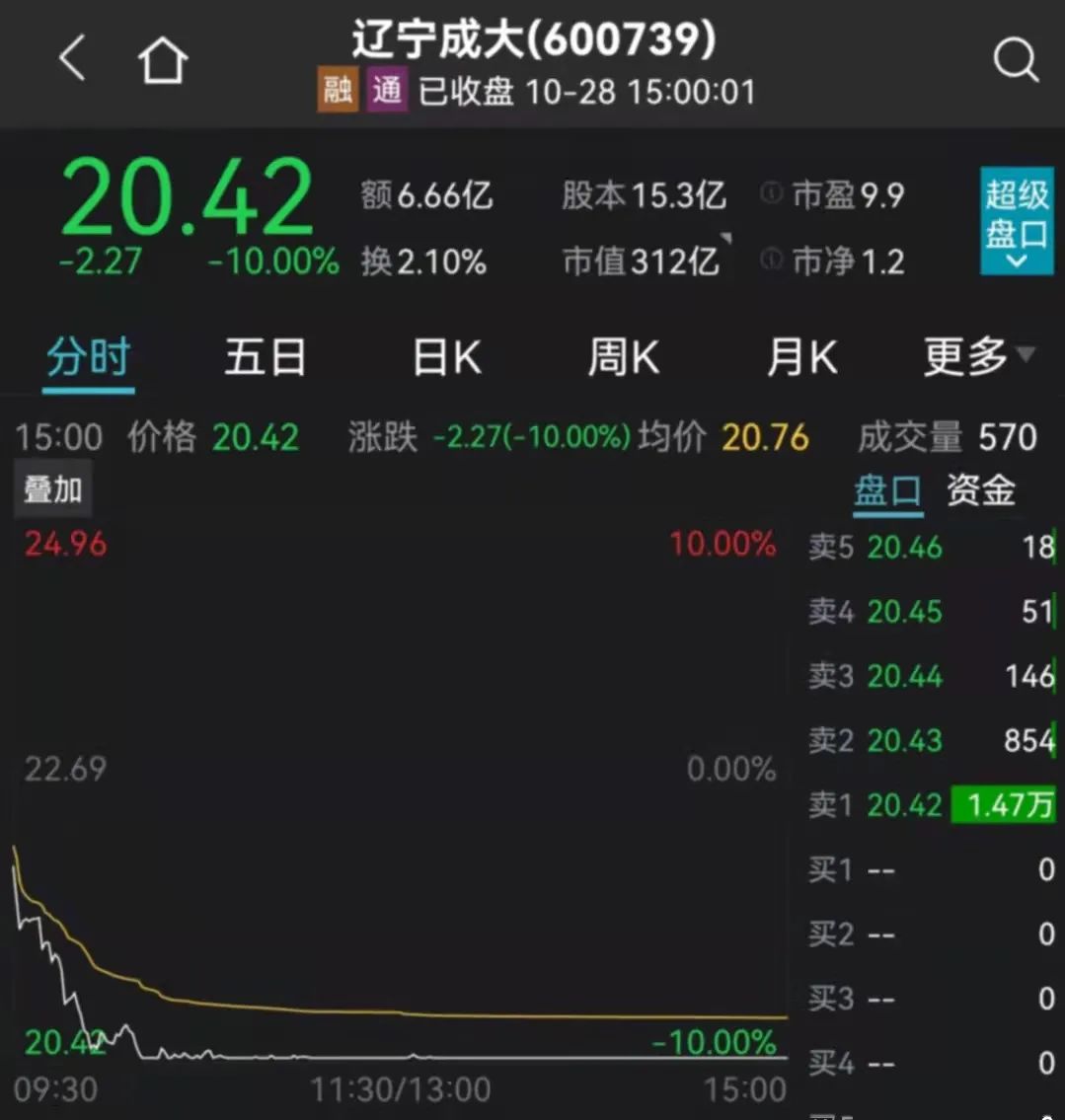
Task: Tap the info icon next to 市净 1.2
Action: [x=770, y=259]
